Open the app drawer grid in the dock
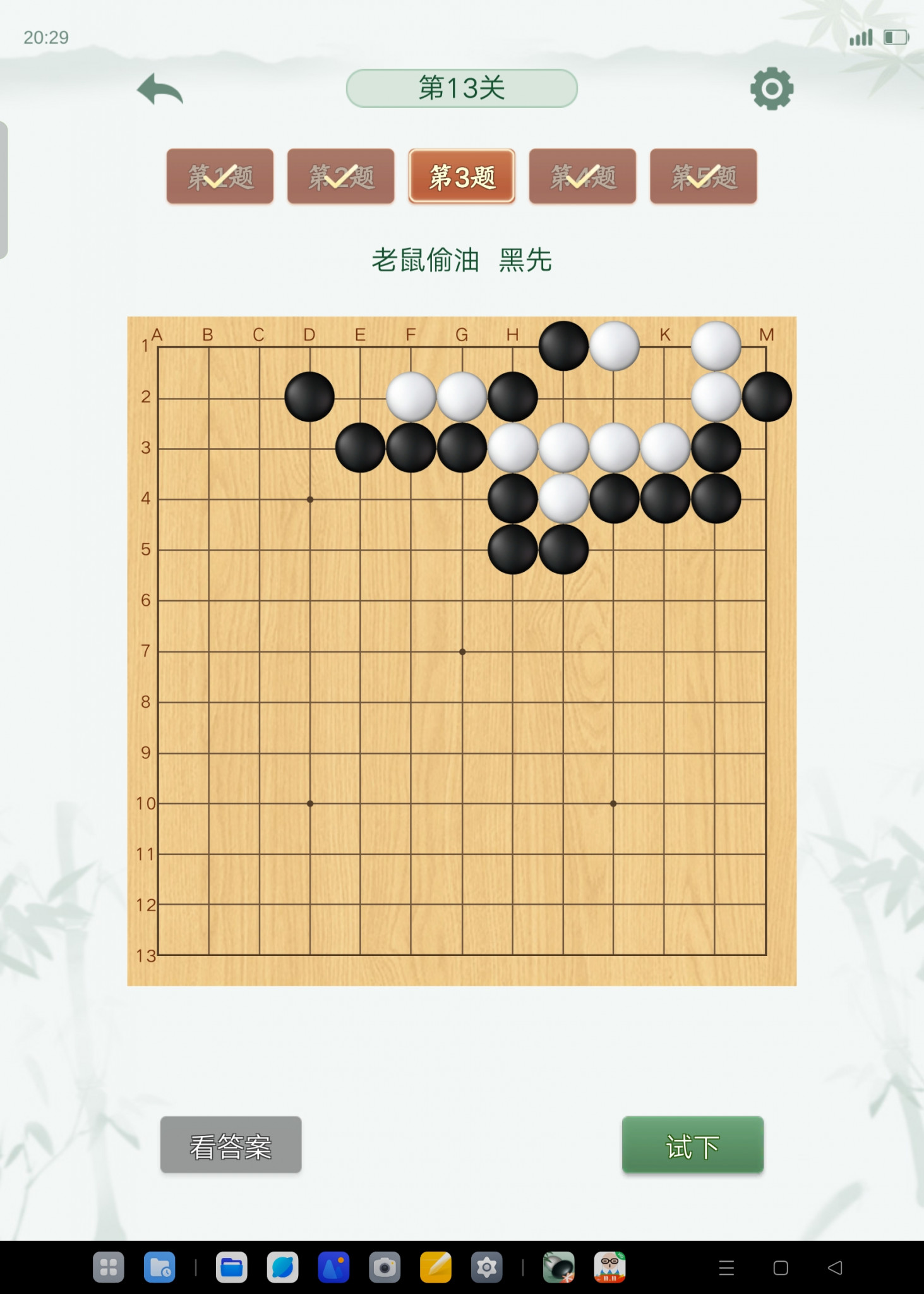Viewport: 924px width, 1294px height. coord(109,1267)
